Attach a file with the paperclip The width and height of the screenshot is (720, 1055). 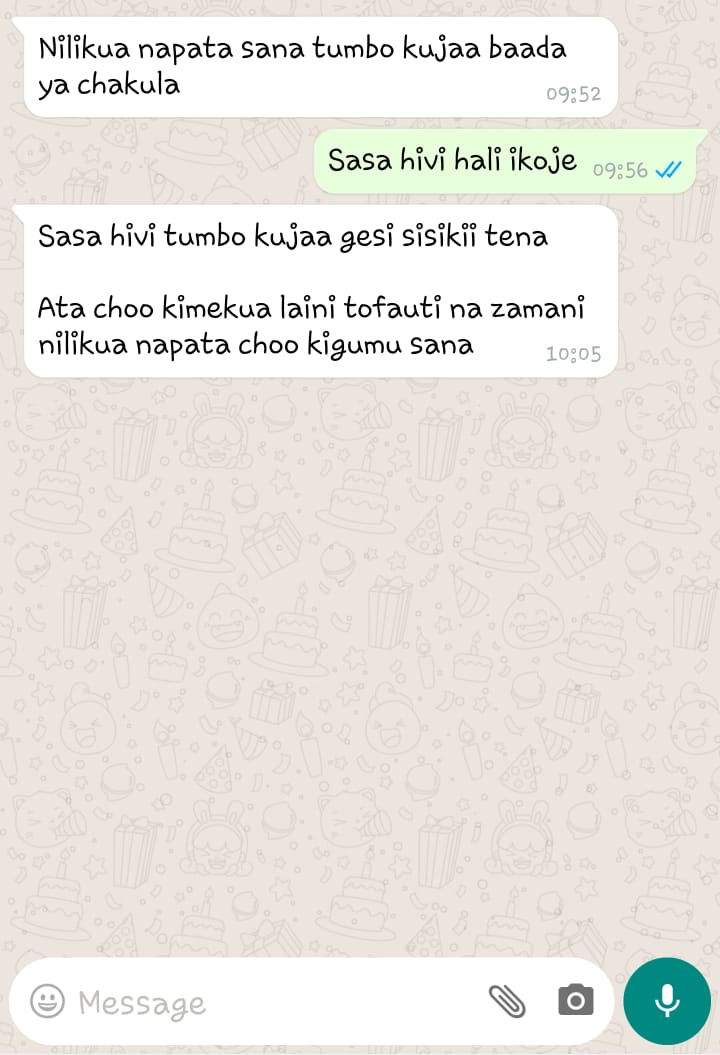click(x=507, y=1001)
